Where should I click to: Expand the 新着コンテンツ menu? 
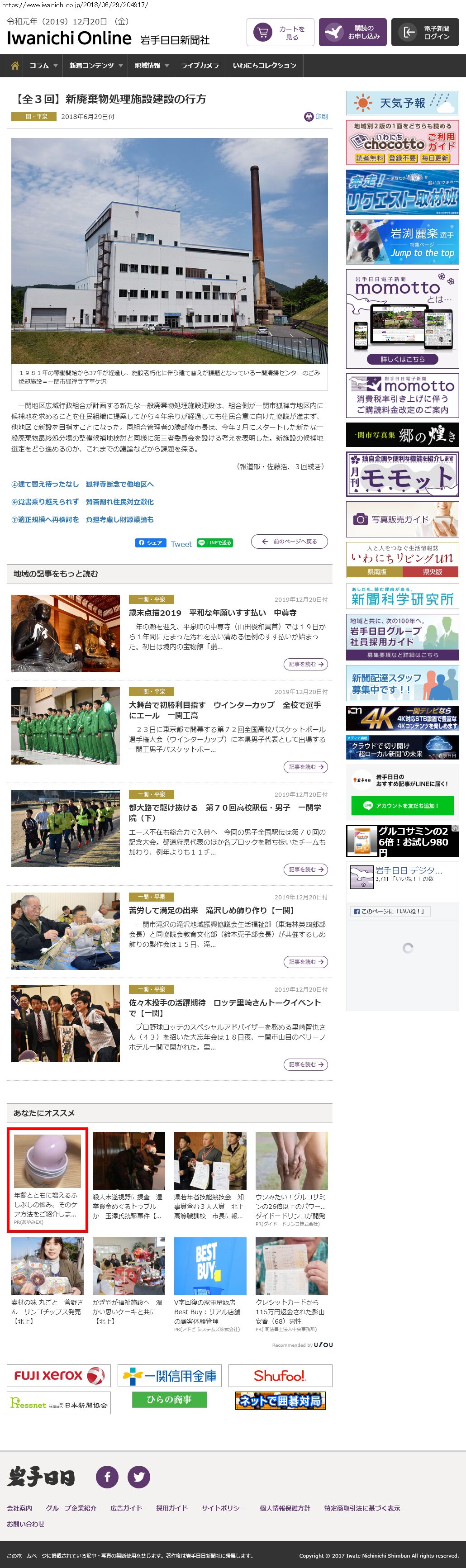95,66
